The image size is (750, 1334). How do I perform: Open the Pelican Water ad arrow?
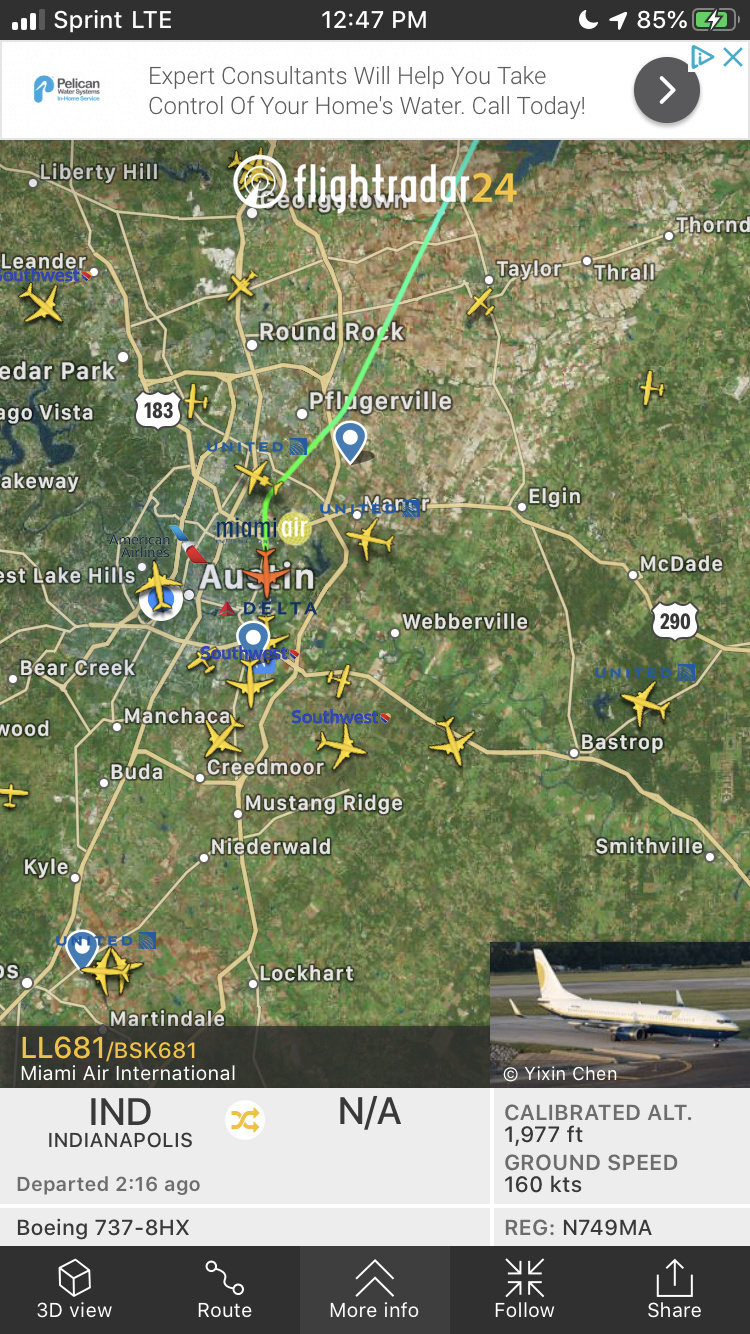click(666, 90)
